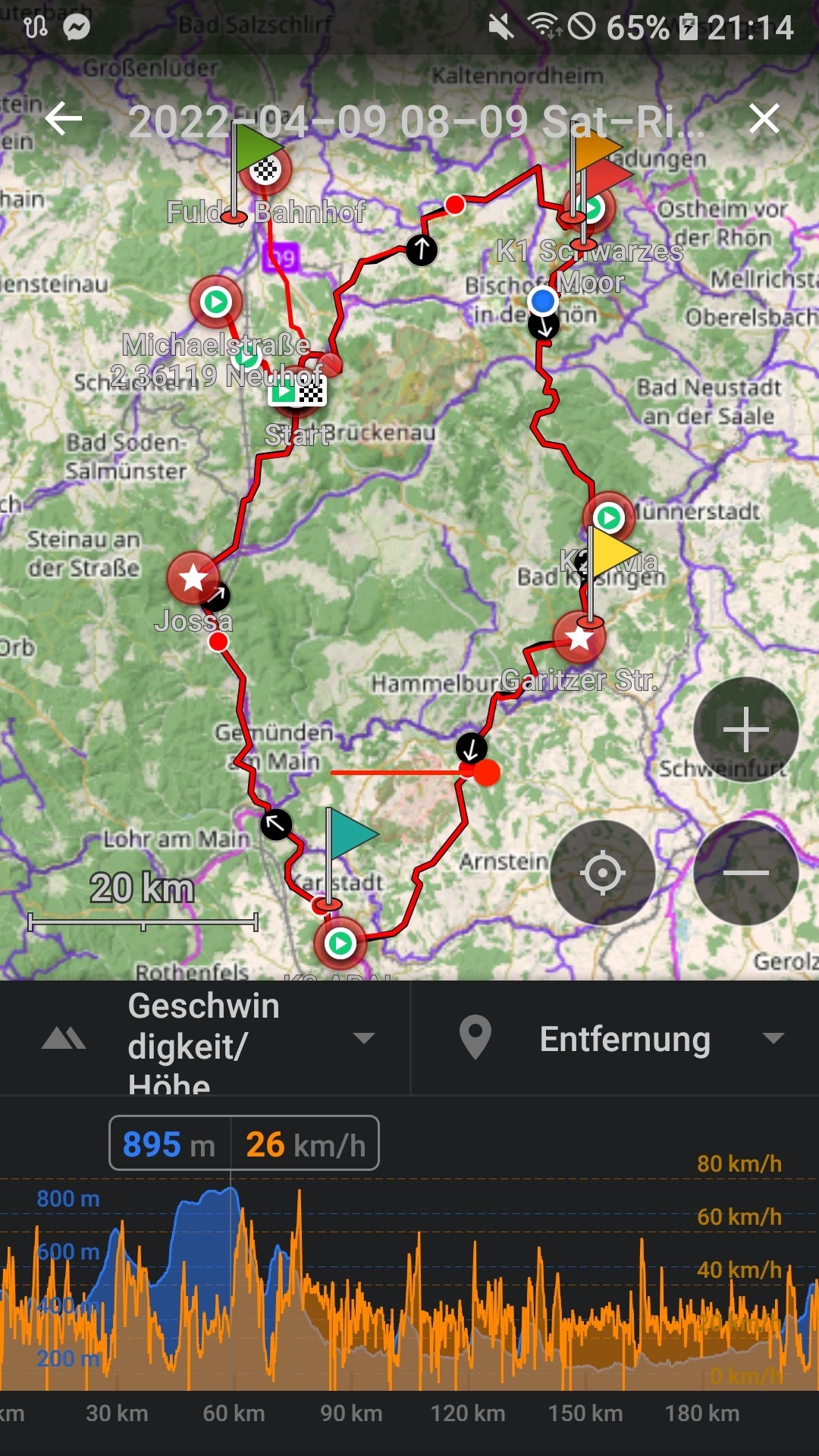The width and height of the screenshot is (819, 1456).
Task: Tap the yellow flag near Bad Kissingen
Action: (x=613, y=552)
